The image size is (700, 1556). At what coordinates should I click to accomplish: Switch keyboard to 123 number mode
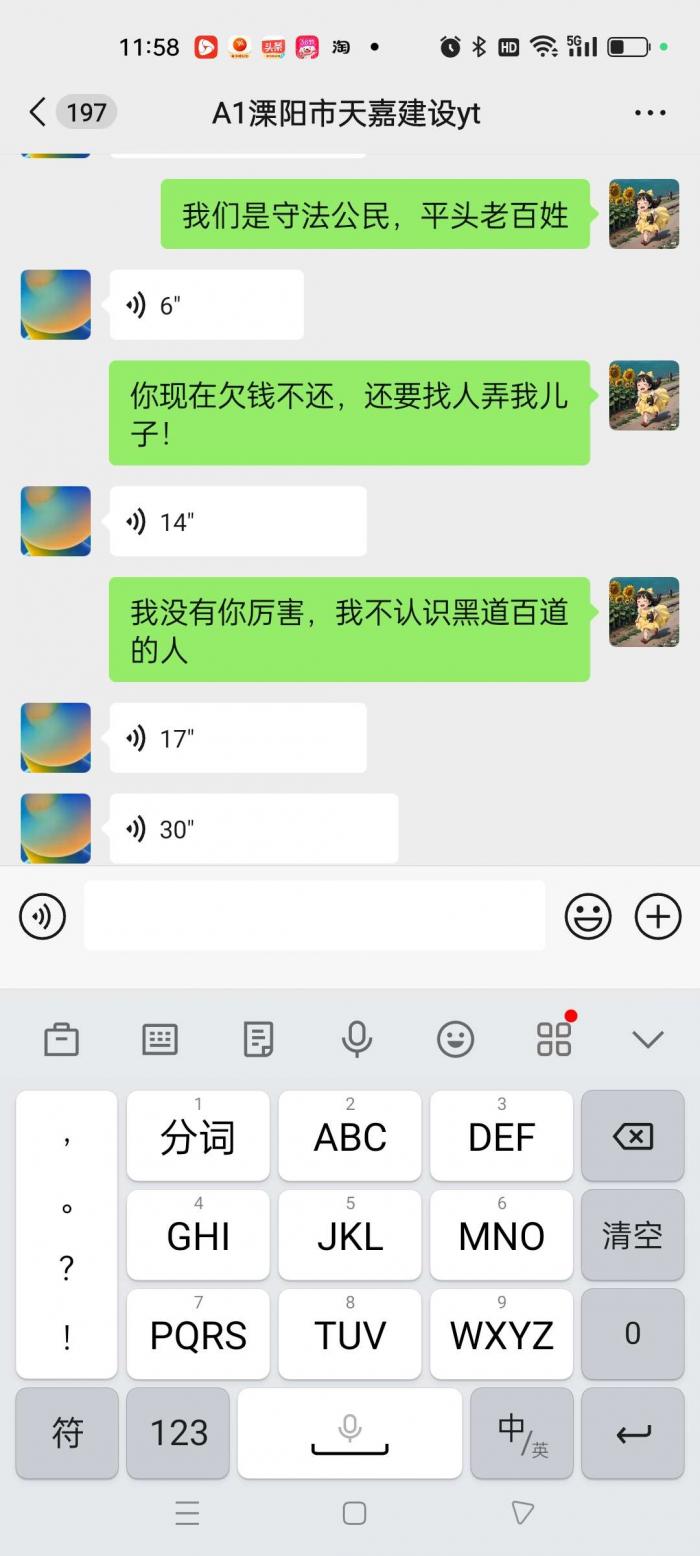coord(178,1433)
